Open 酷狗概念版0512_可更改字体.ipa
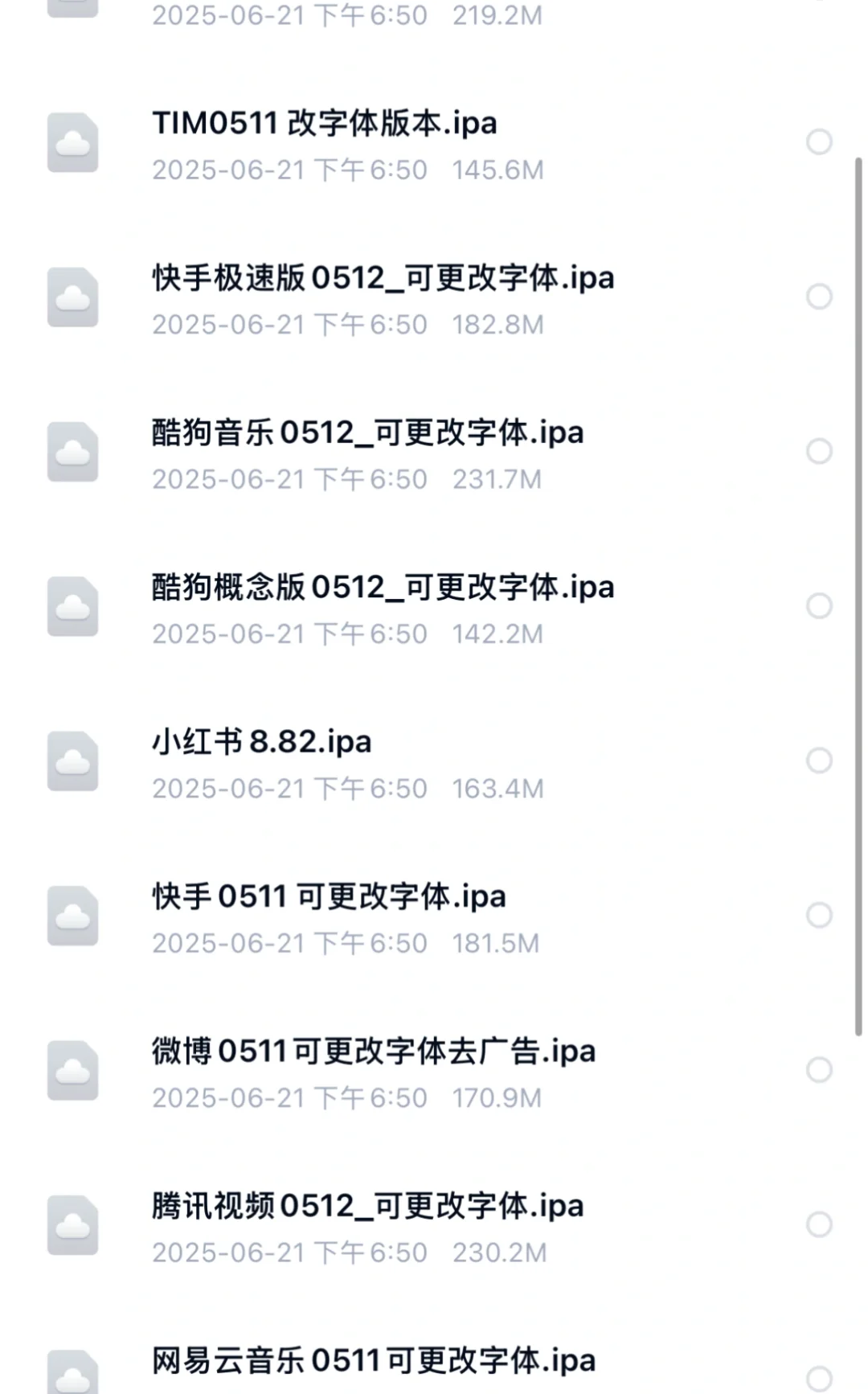The width and height of the screenshot is (868, 1394). pyautogui.click(x=382, y=588)
